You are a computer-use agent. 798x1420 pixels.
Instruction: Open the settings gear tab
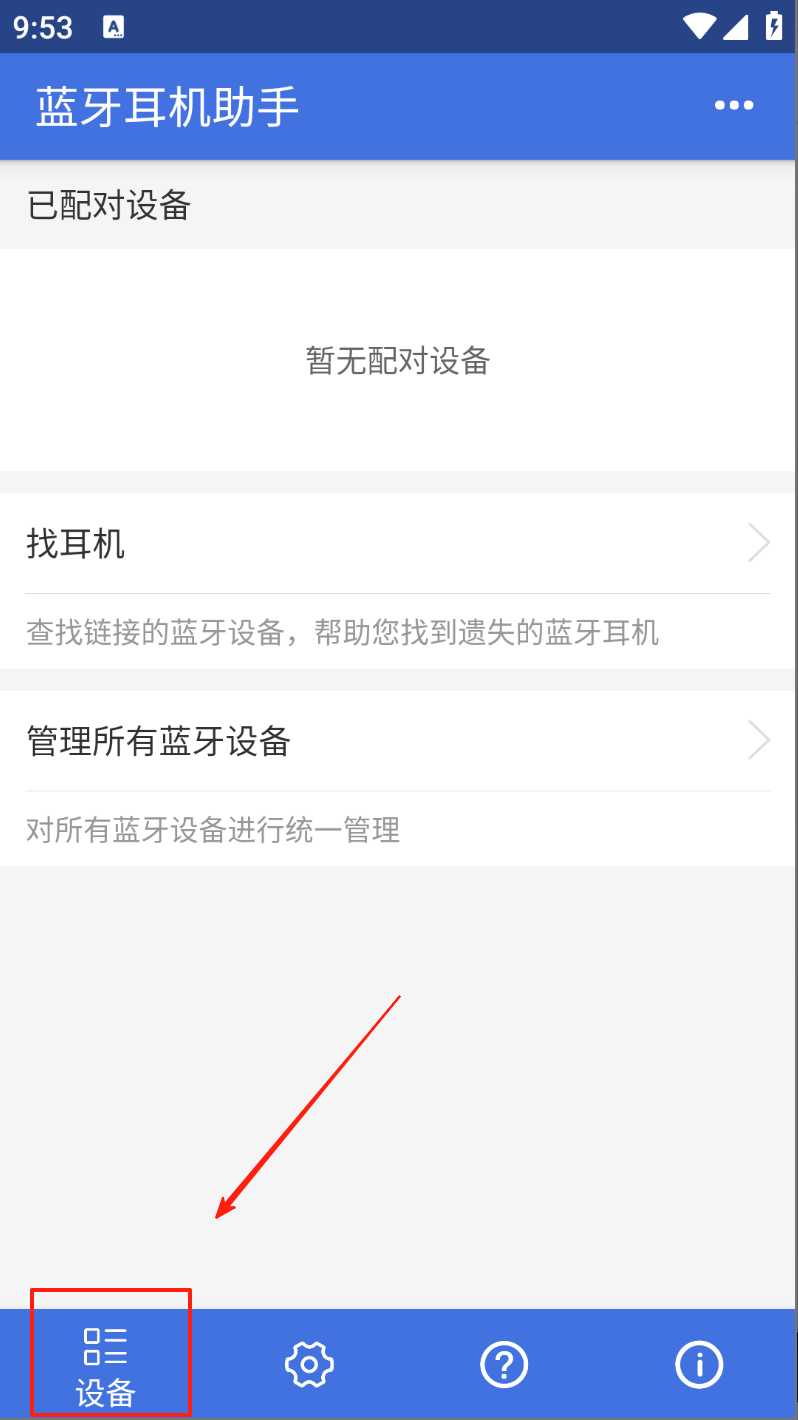[x=309, y=1364]
